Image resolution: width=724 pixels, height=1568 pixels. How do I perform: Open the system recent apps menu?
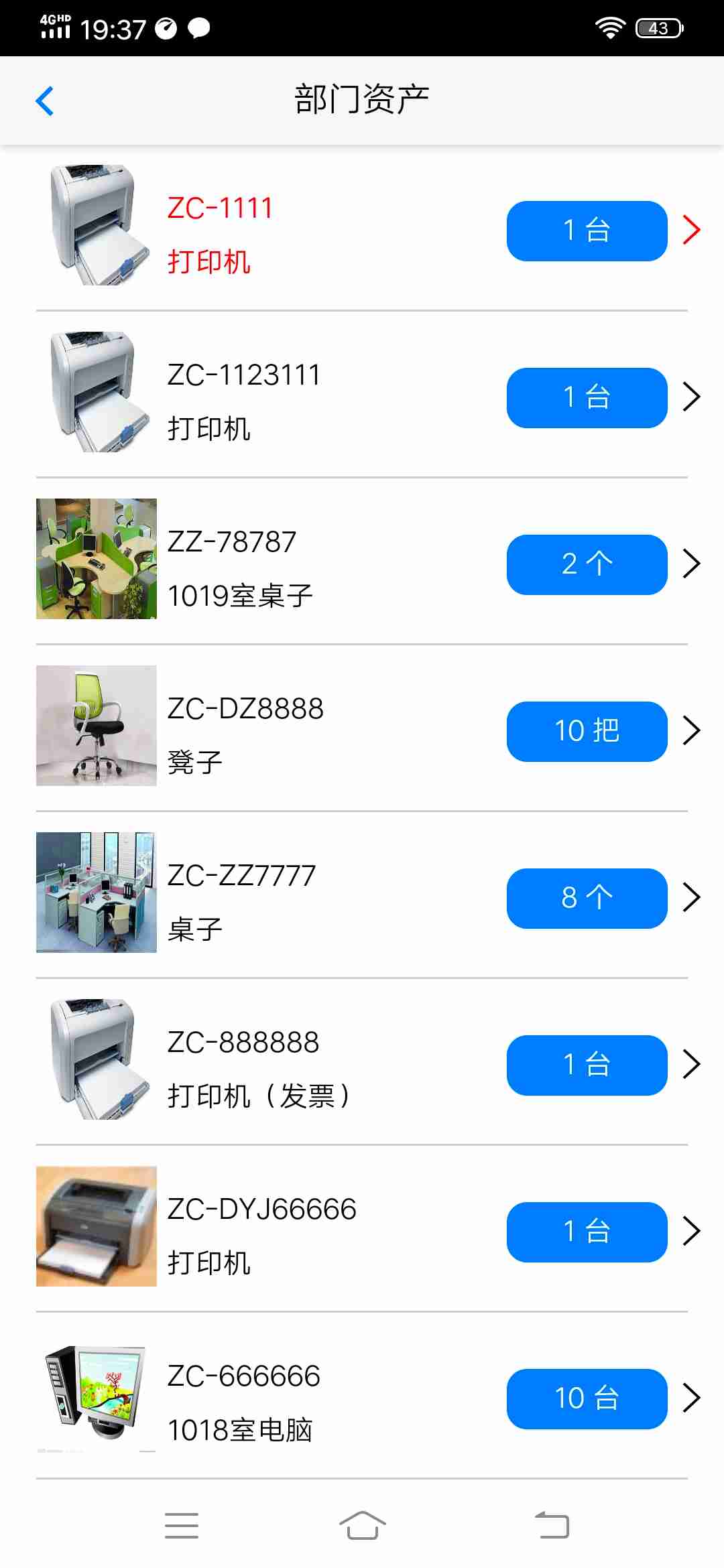point(182,1525)
